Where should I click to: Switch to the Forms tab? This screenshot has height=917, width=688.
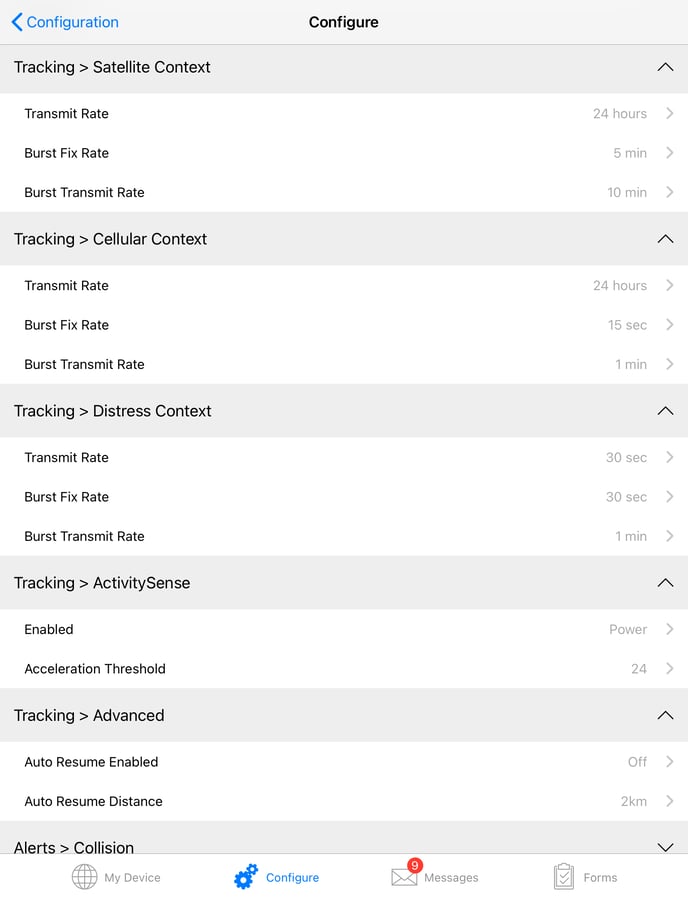(x=586, y=877)
